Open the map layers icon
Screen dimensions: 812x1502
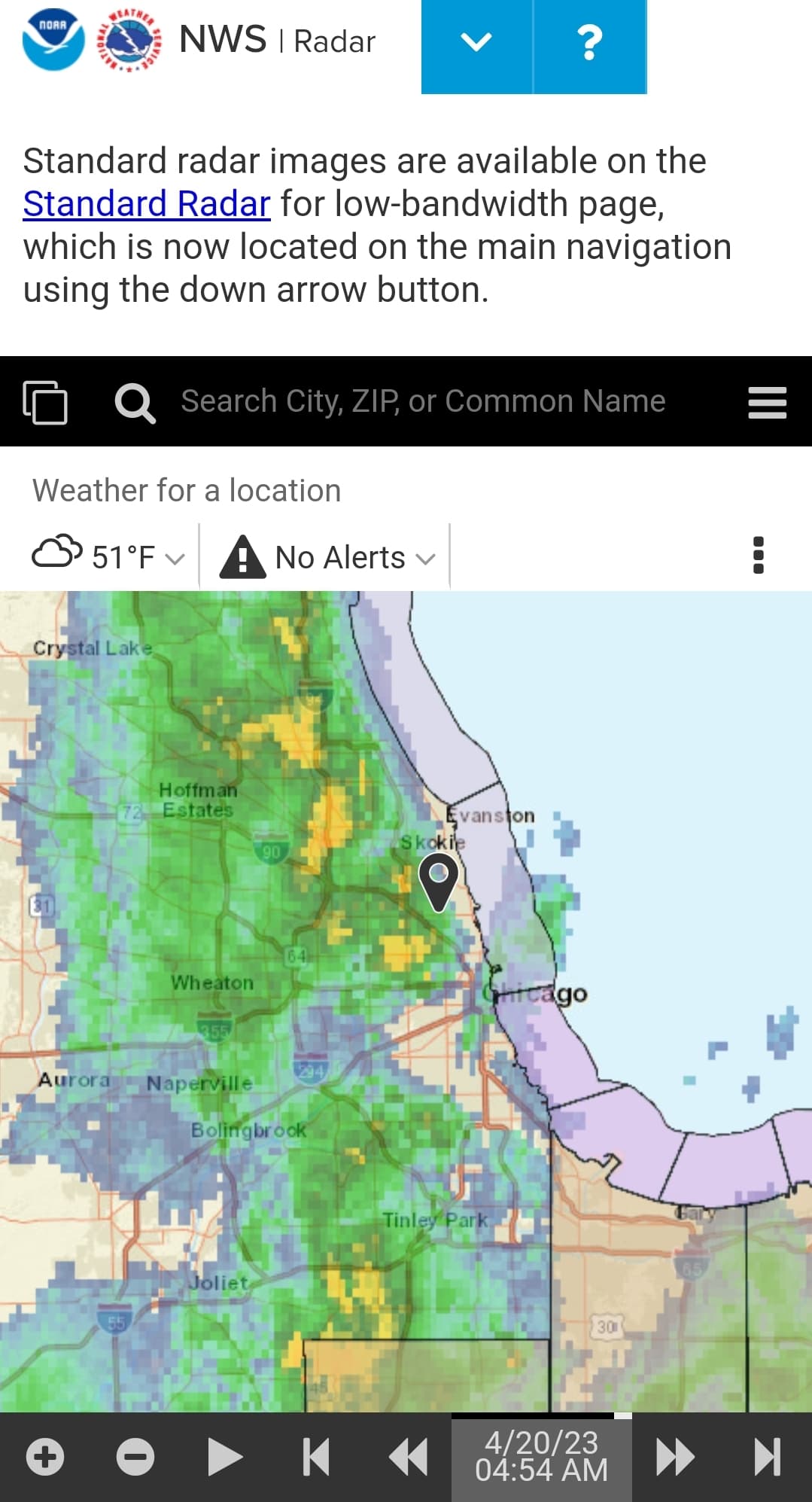tap(45, 402)
